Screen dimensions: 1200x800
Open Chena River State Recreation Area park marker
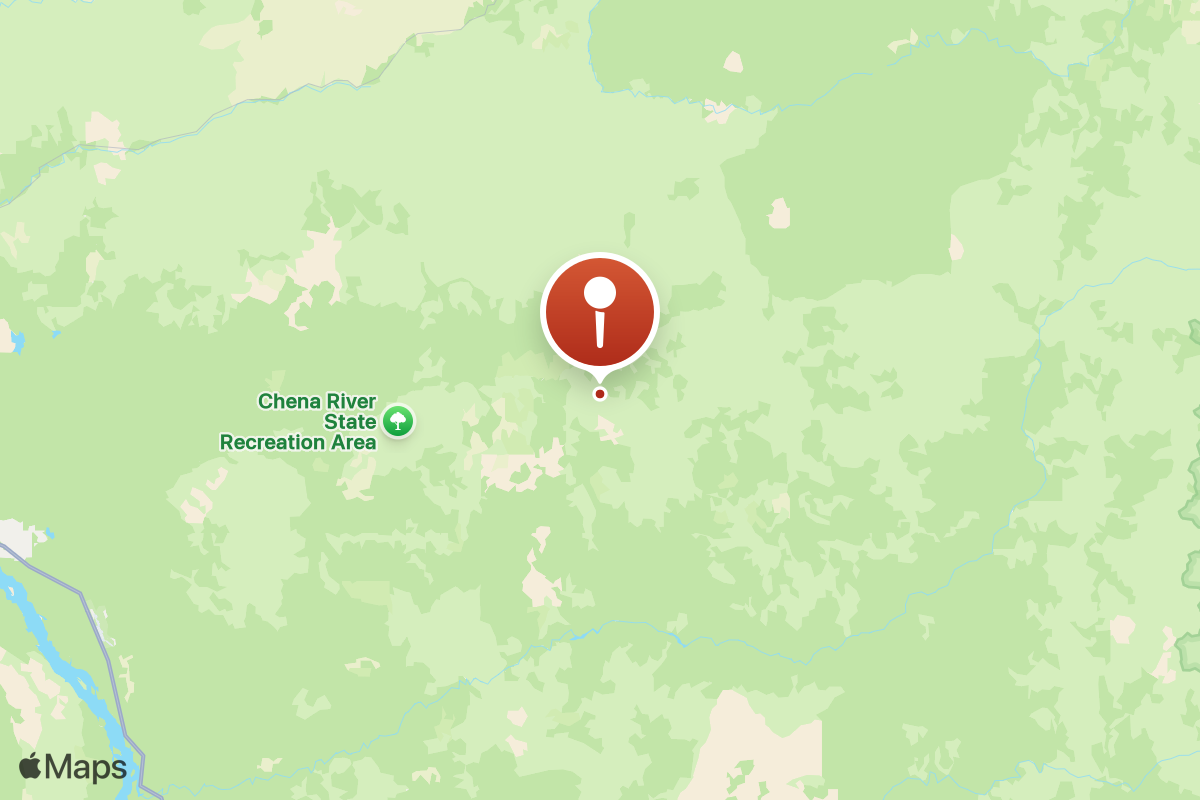click(x=399, y=421)
